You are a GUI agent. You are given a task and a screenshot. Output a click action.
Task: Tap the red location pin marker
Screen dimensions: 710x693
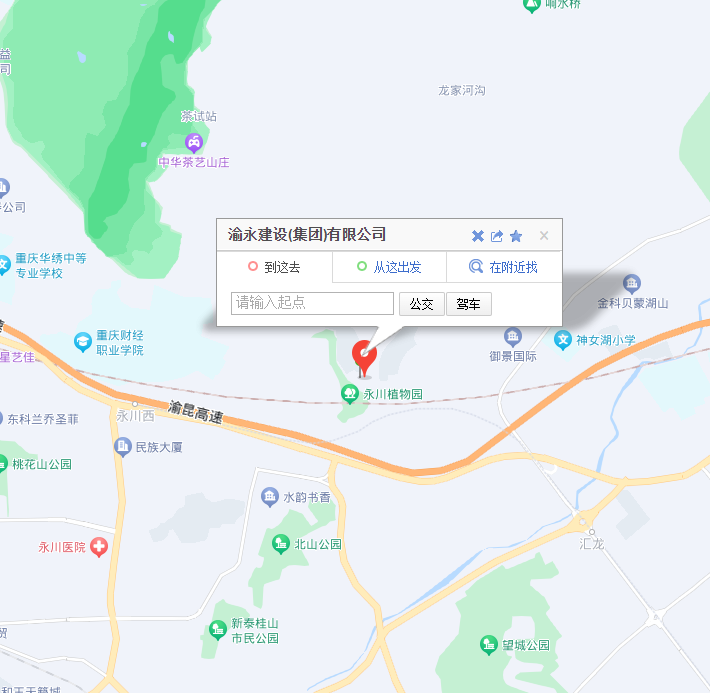pyautogui.click(x=365, y=354)
